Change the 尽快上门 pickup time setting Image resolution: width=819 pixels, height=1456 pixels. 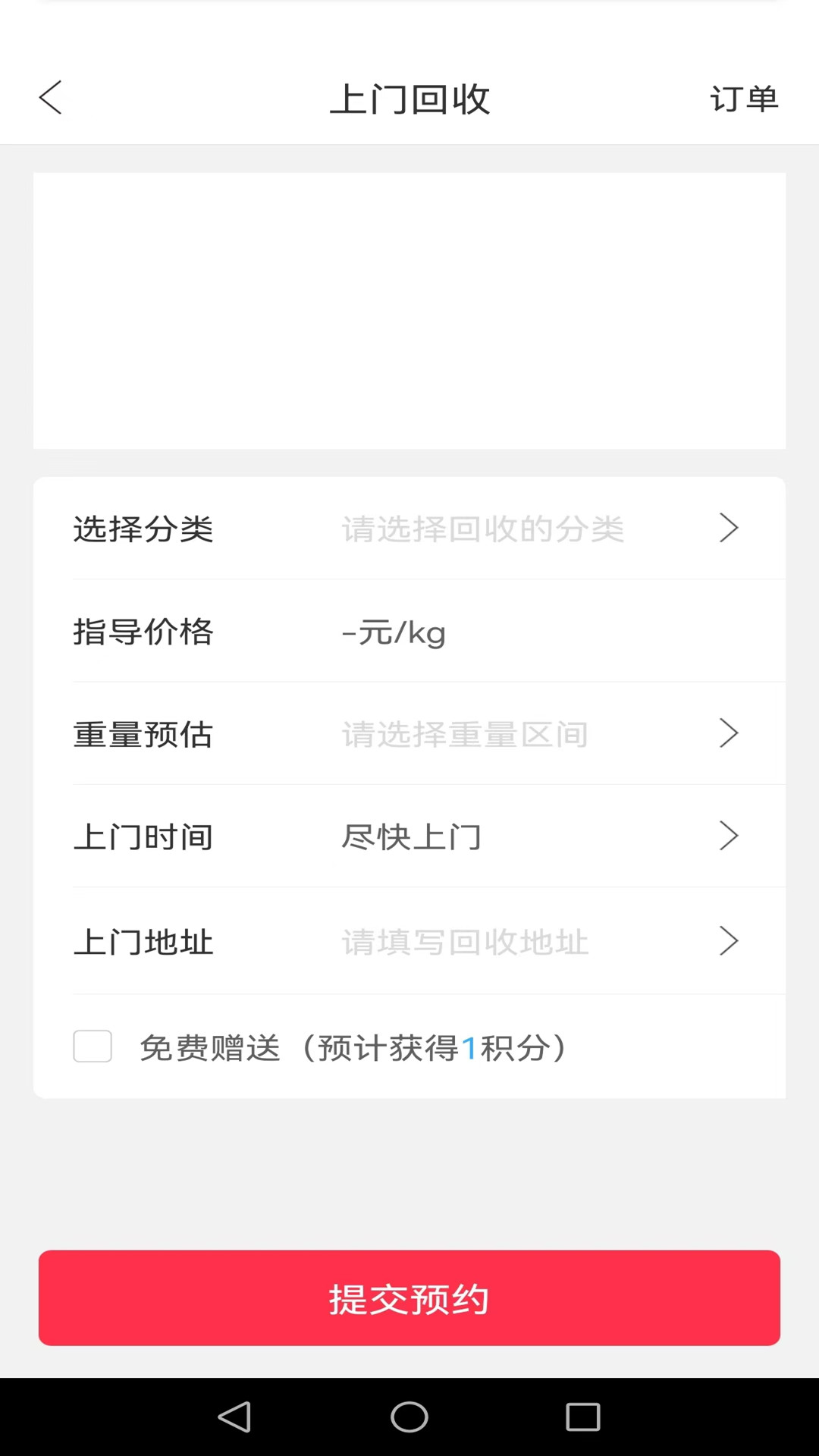tap(412, 837)
